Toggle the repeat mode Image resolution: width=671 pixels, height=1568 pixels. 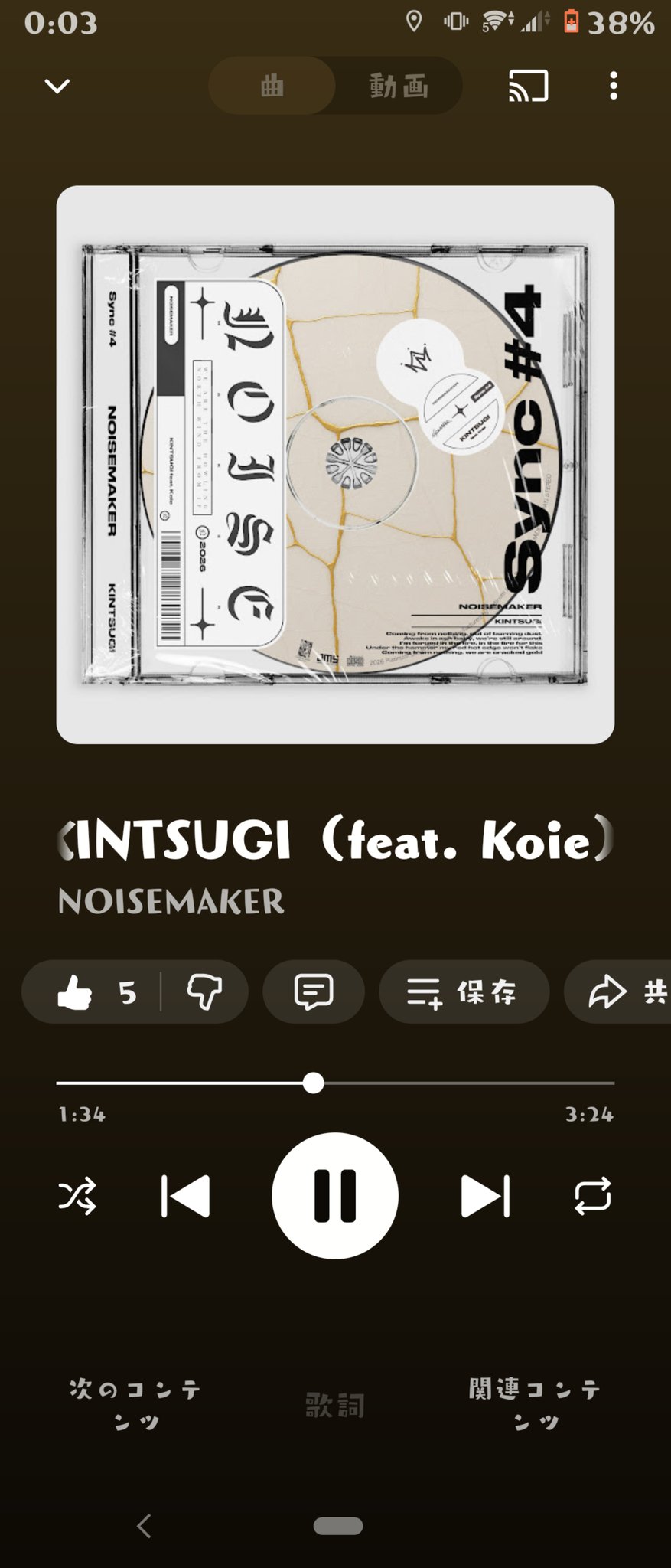tap(593, 1196)
